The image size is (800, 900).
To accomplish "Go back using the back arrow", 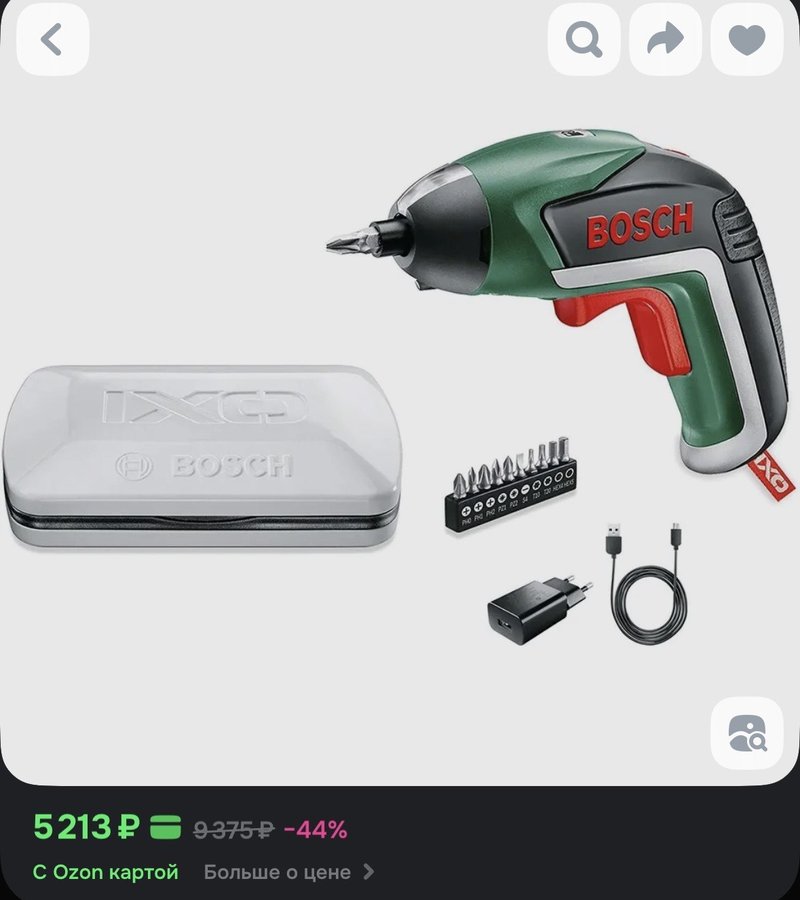I will [52, 40].
